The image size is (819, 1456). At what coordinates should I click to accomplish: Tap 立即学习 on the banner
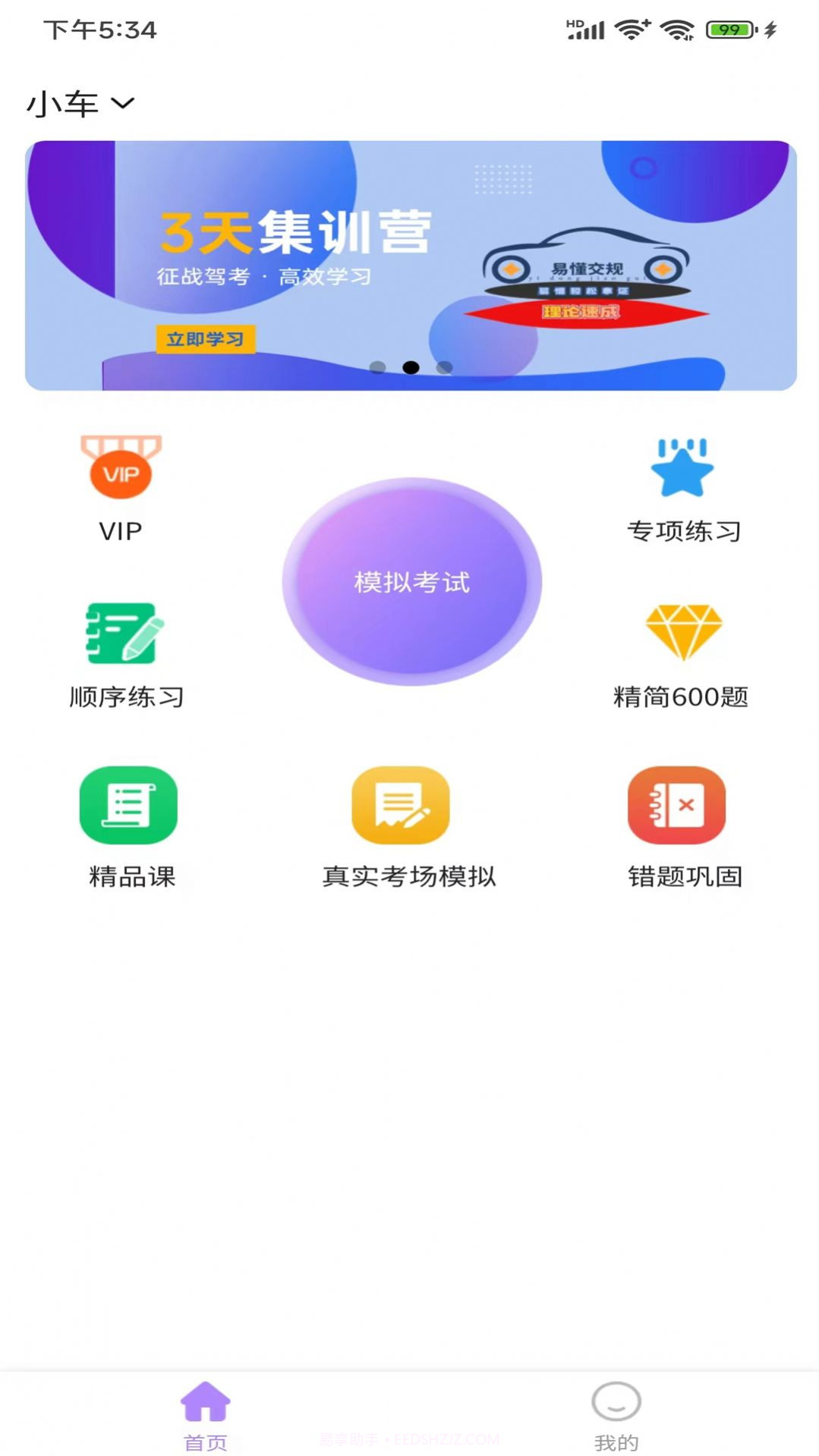click(x=205, y=339)
